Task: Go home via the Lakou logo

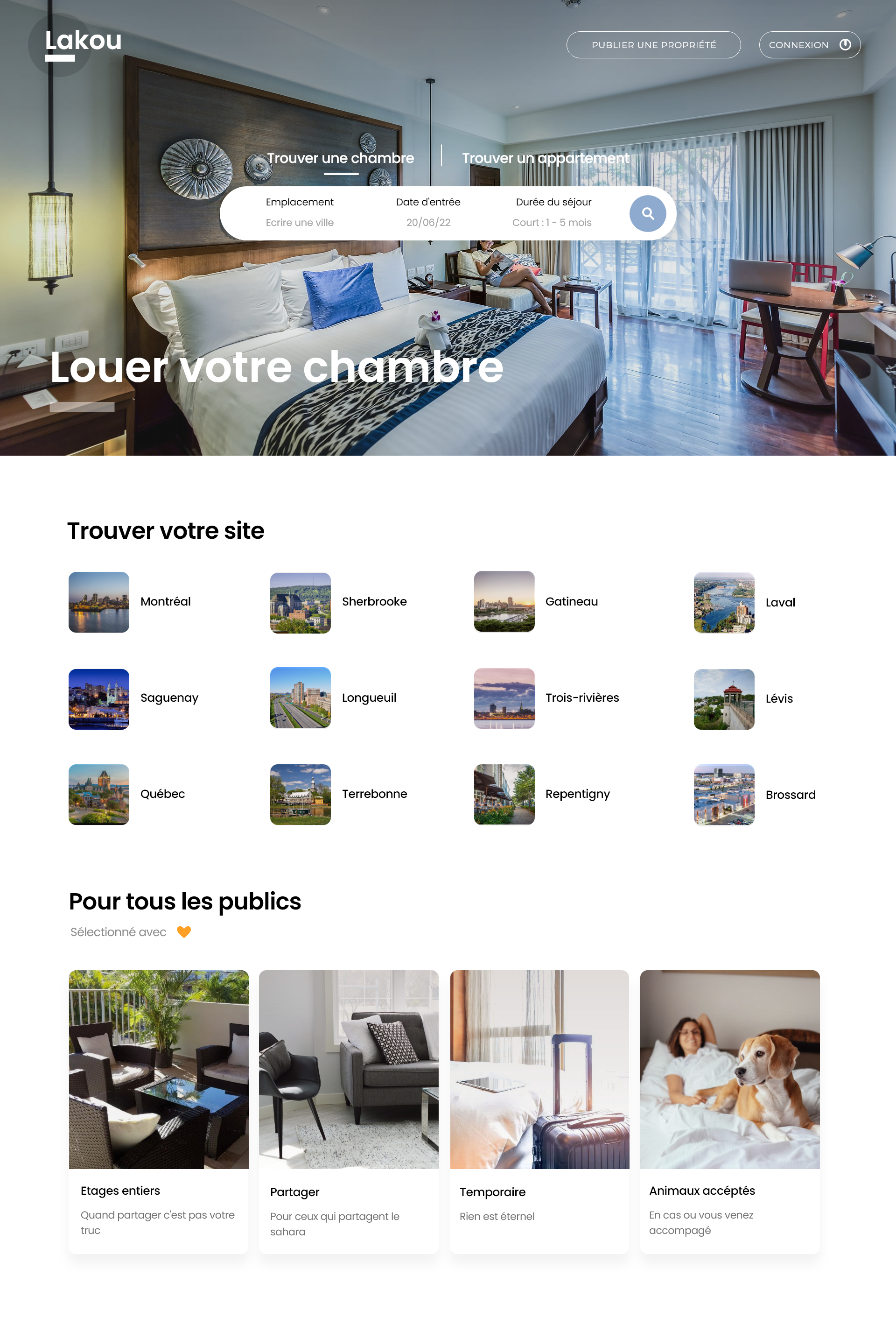Action: coord(83,43)
